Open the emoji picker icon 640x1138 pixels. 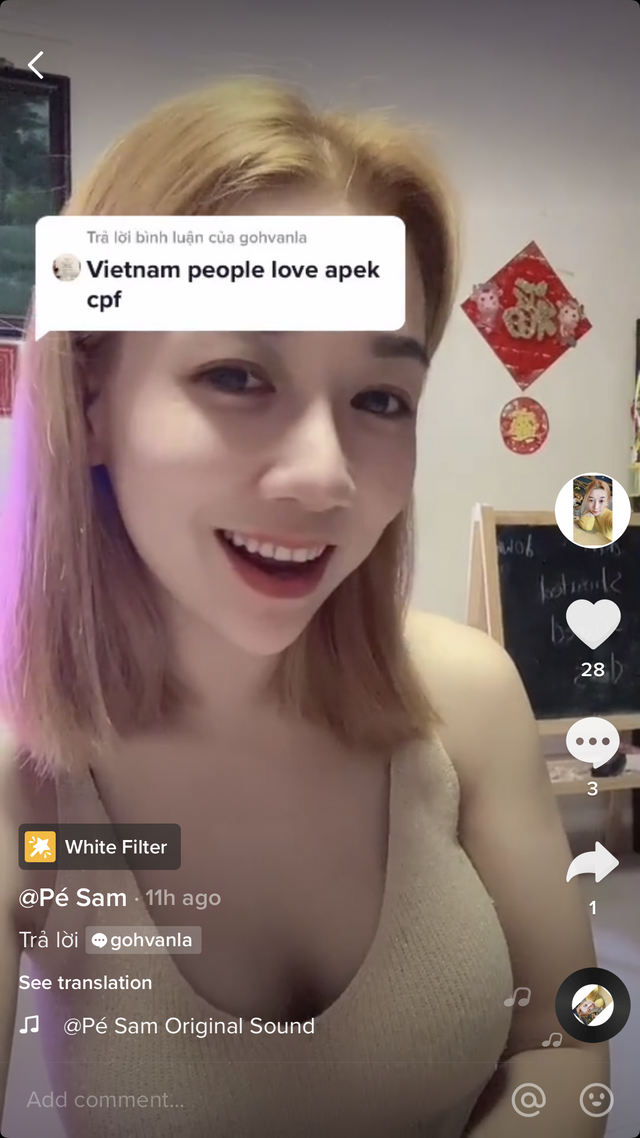pos(597,1100)
